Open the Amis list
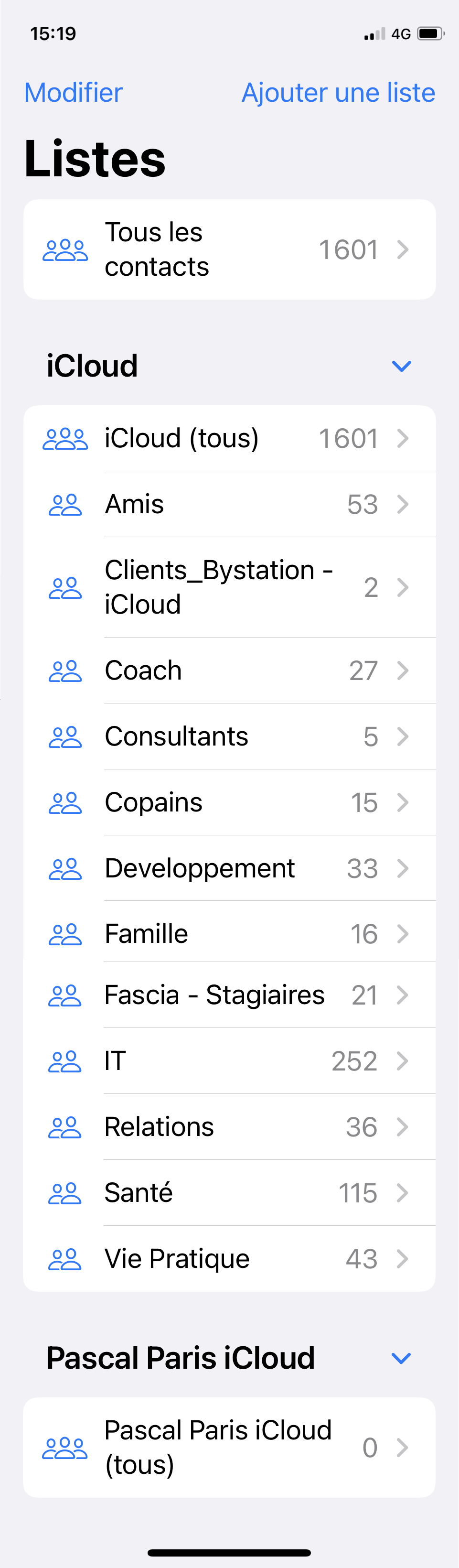Viewport: 459px width, 1568px height. (229, 504)
